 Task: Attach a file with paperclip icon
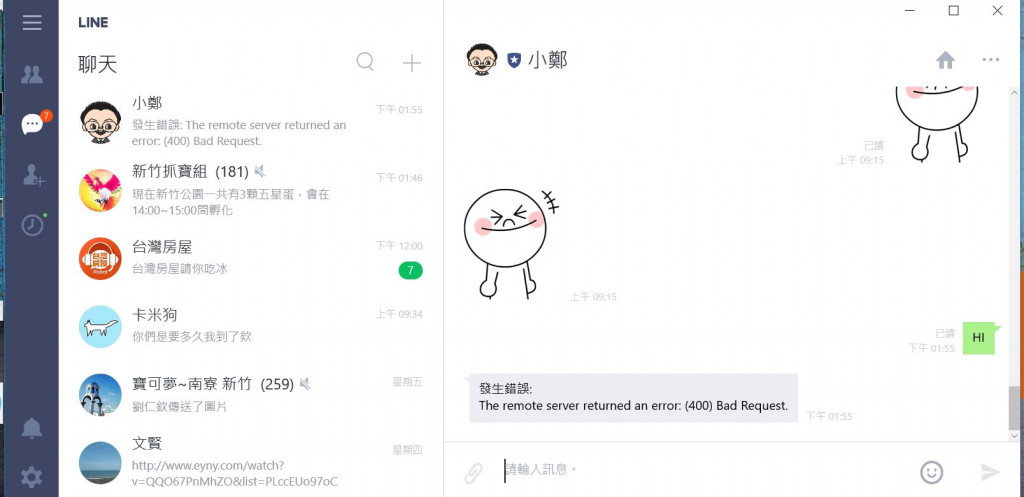(474, 472)
